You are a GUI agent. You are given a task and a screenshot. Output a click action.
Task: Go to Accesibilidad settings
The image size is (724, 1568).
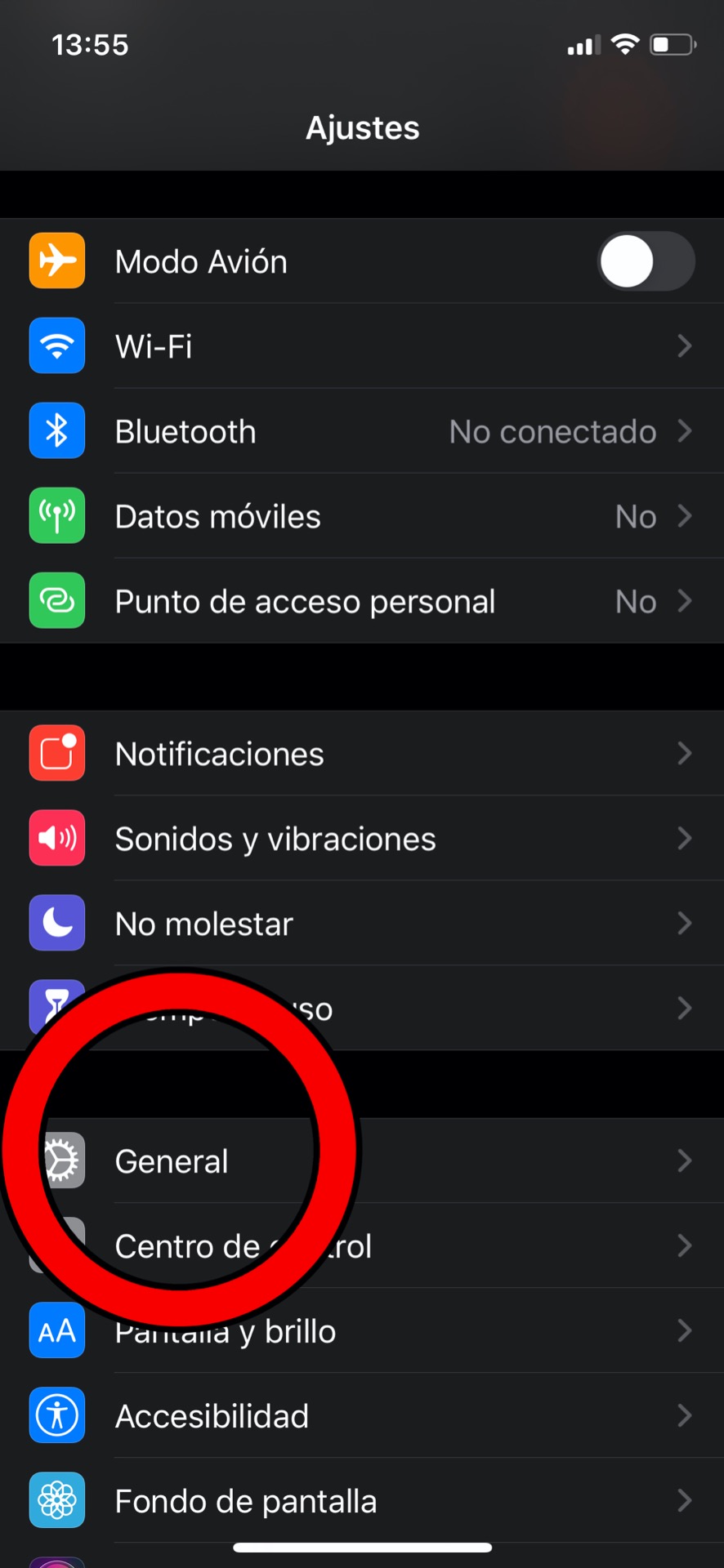(x=362, y=1416)
